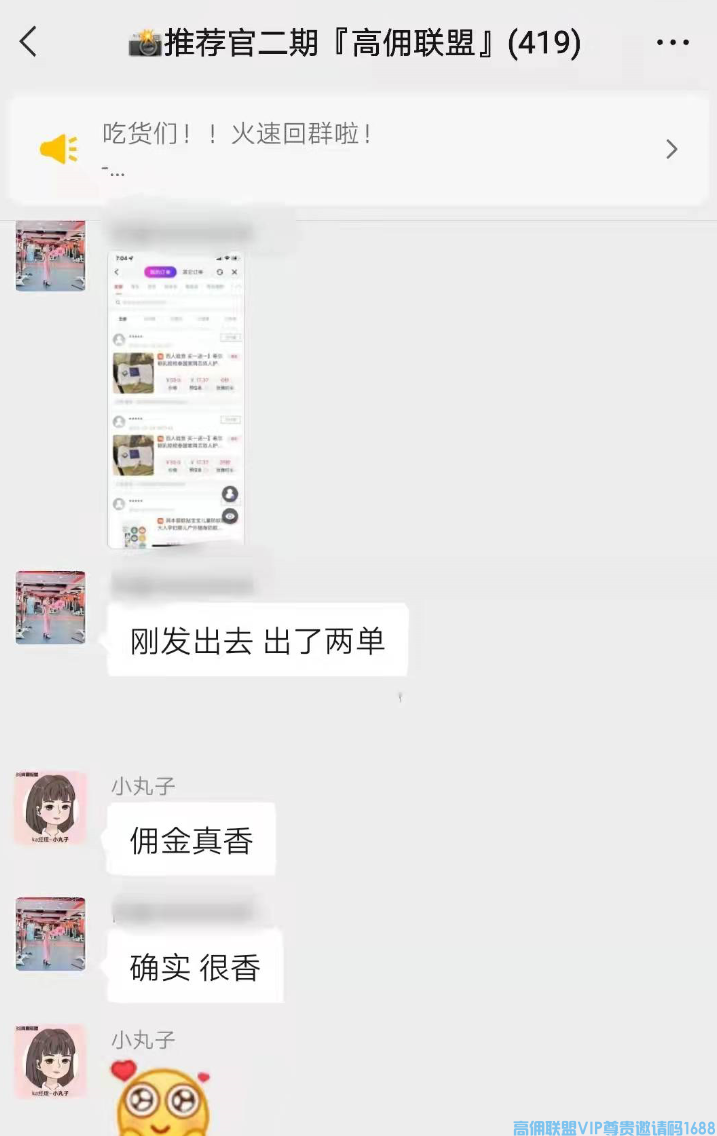Open sender's avatar beside 确实 很香 message

pos(50,934)
